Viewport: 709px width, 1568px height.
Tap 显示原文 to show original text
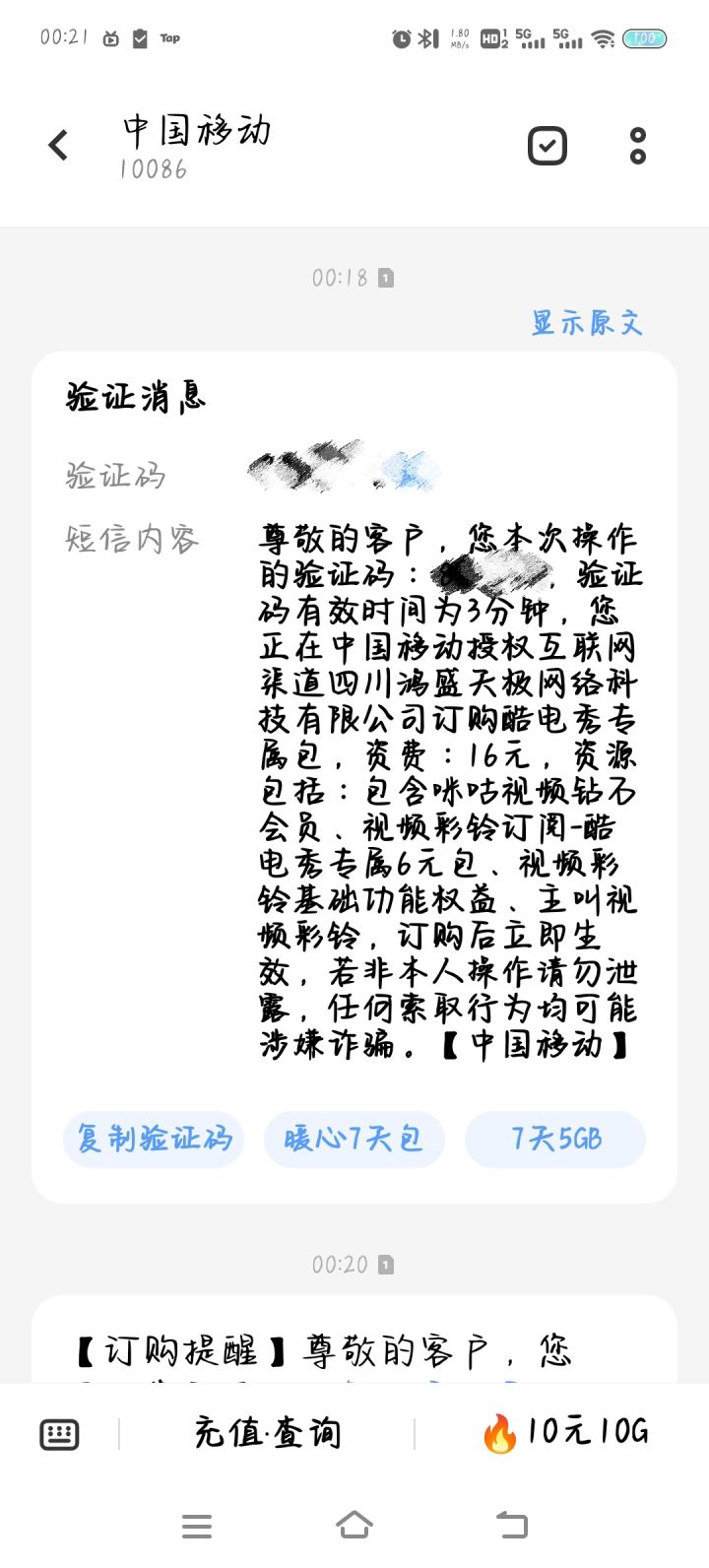pyautogui.click(x=587, y=322)
